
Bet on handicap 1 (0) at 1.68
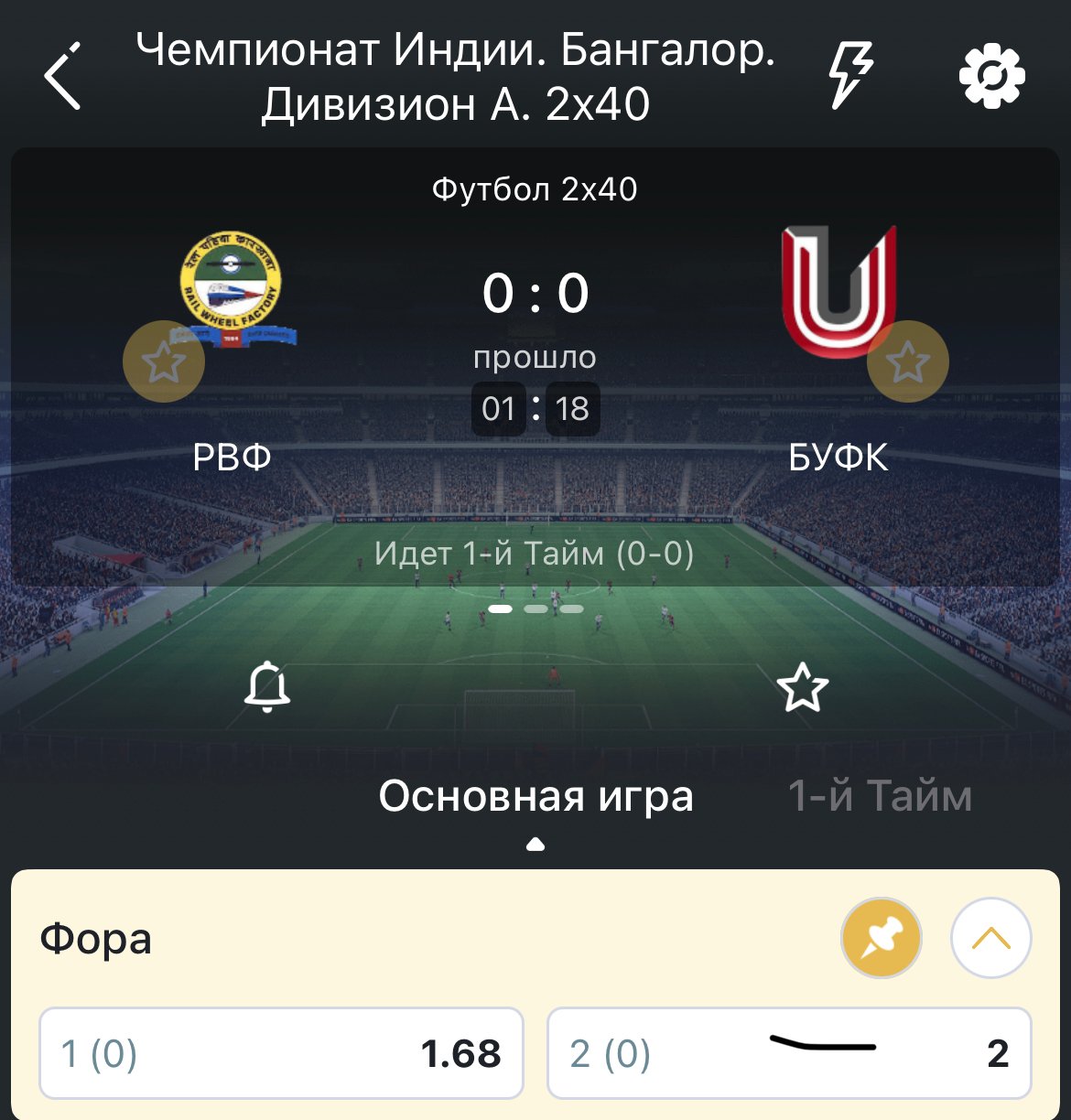[281, 1053]
